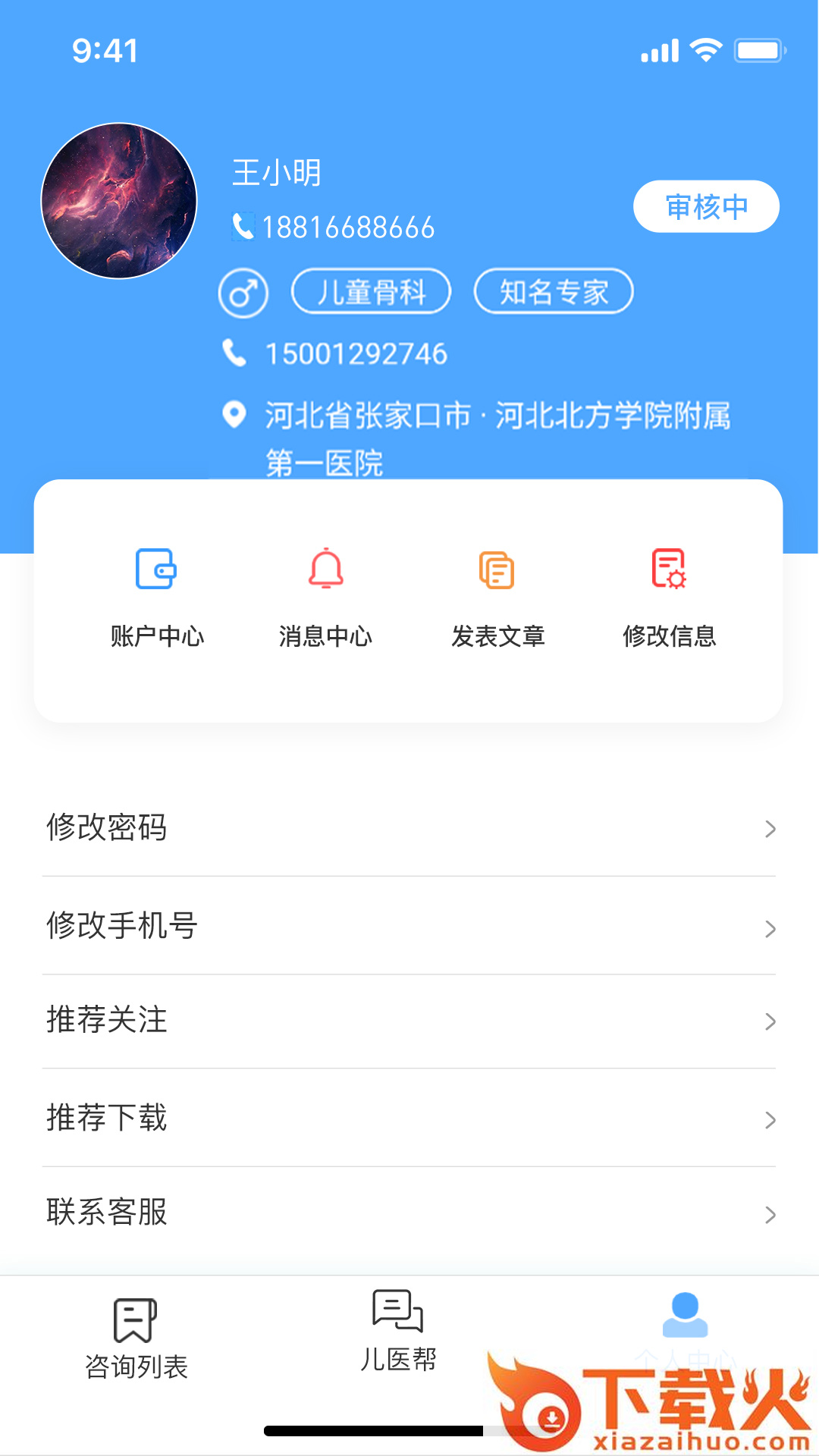Tap 发表文章 to publish an article
Screen dimensions: 819x1456
pyautogui.click(x=497, y=596)
